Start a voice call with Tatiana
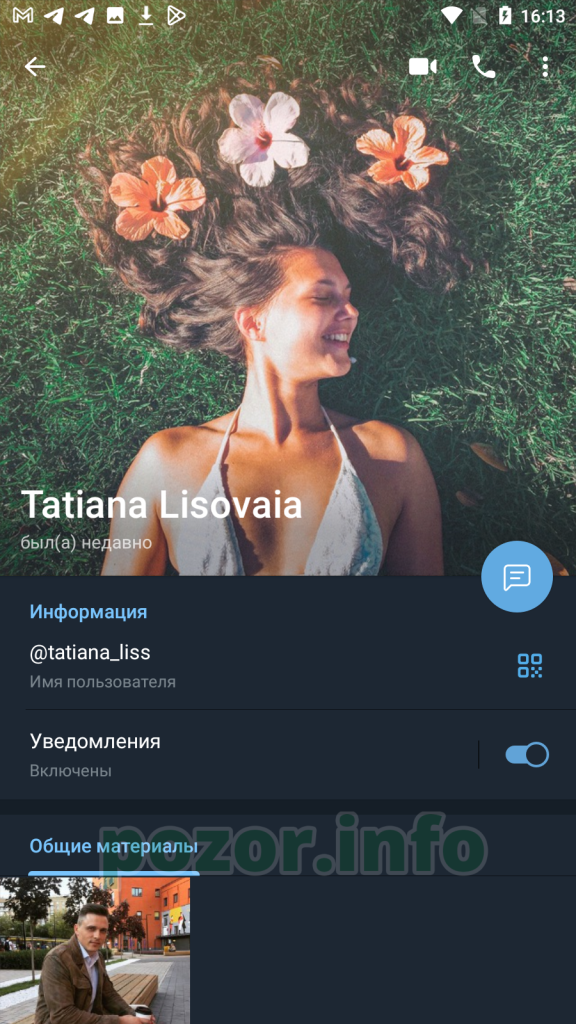576x1024 pixels. (x=483, y=67)
